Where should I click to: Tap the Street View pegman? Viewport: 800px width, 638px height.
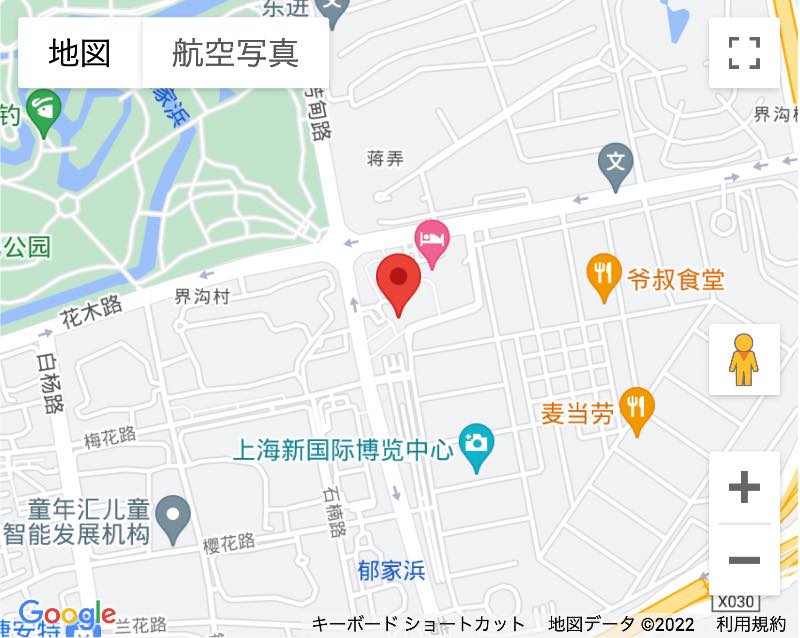coord(743,359)
